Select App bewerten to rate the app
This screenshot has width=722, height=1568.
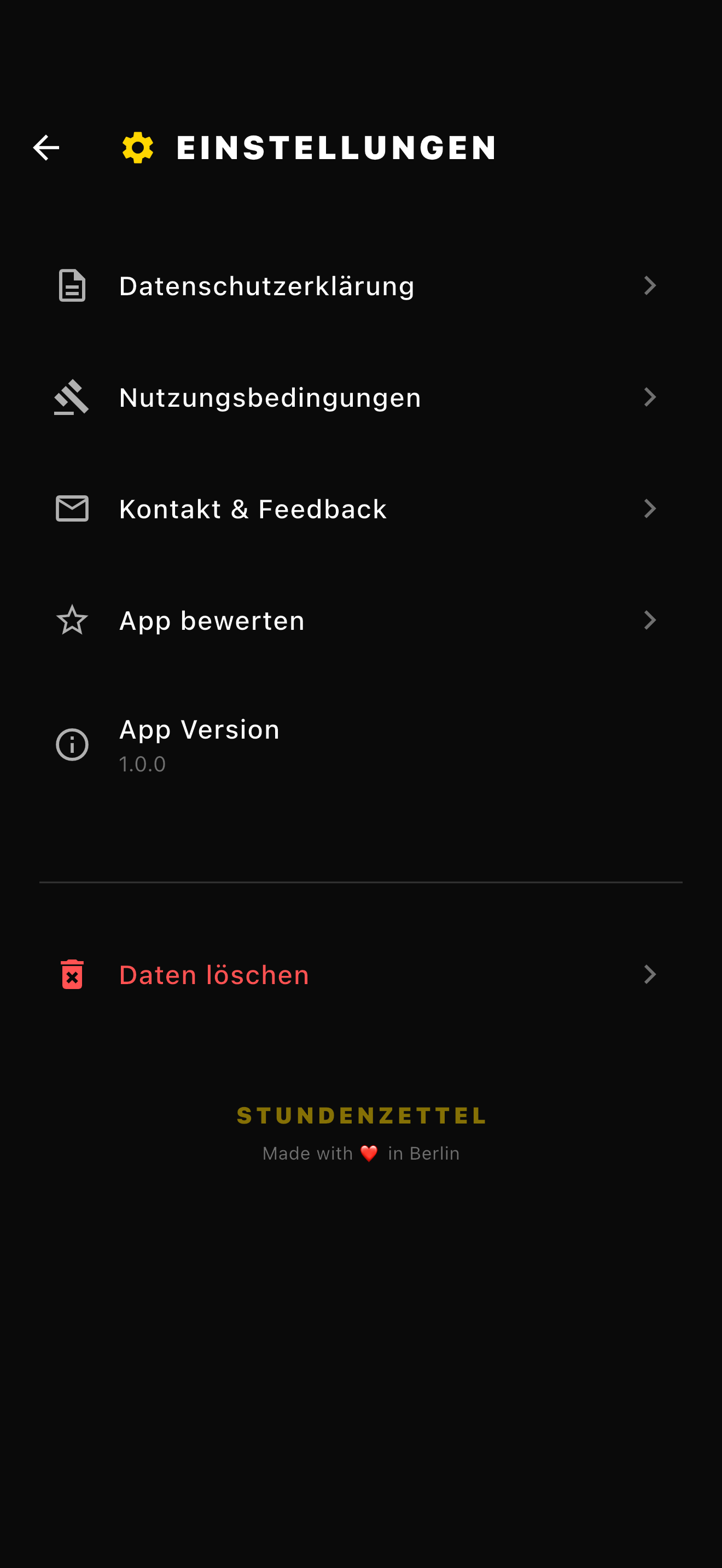point(211,619)
